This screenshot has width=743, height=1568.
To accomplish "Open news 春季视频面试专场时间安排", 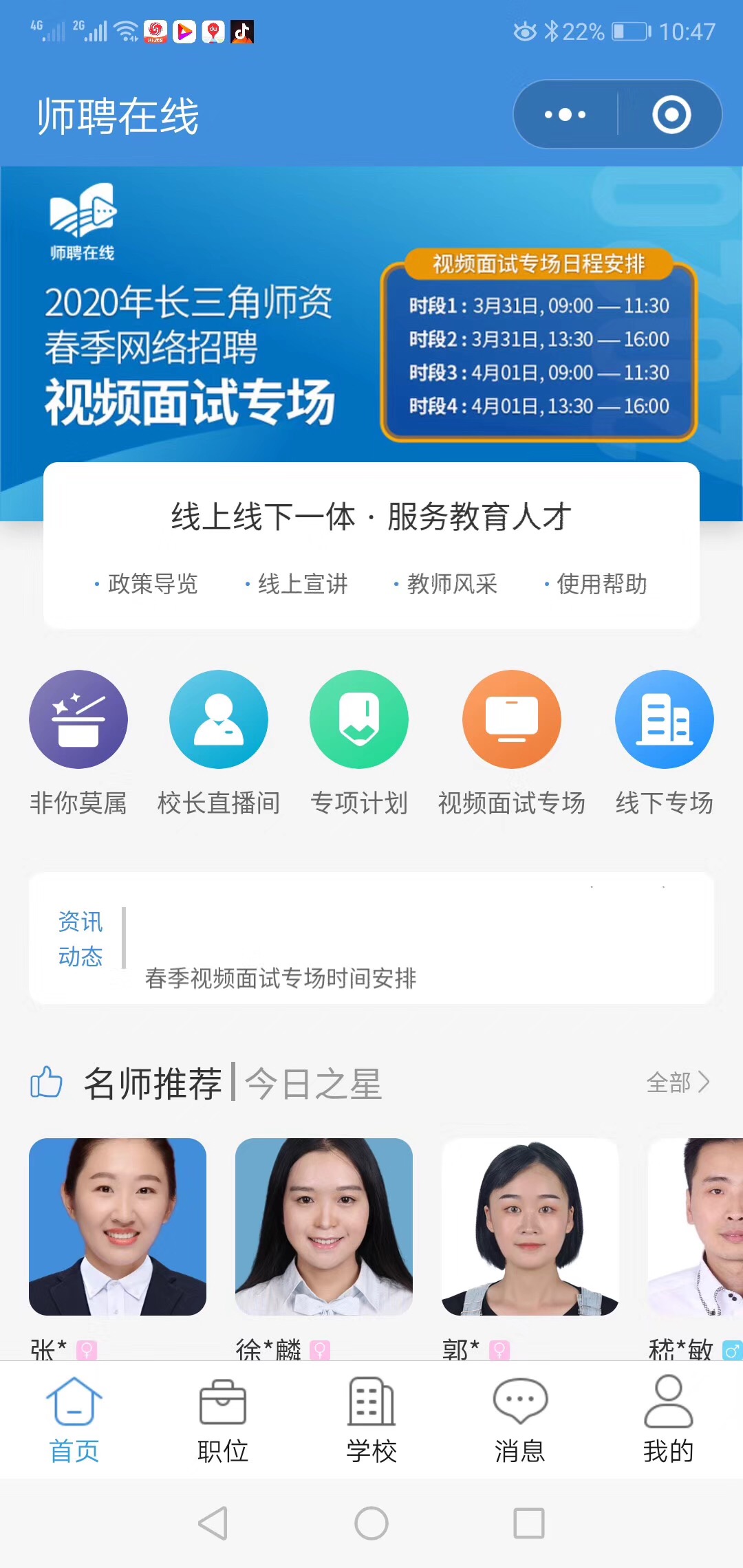I will [x=281, y=977].
